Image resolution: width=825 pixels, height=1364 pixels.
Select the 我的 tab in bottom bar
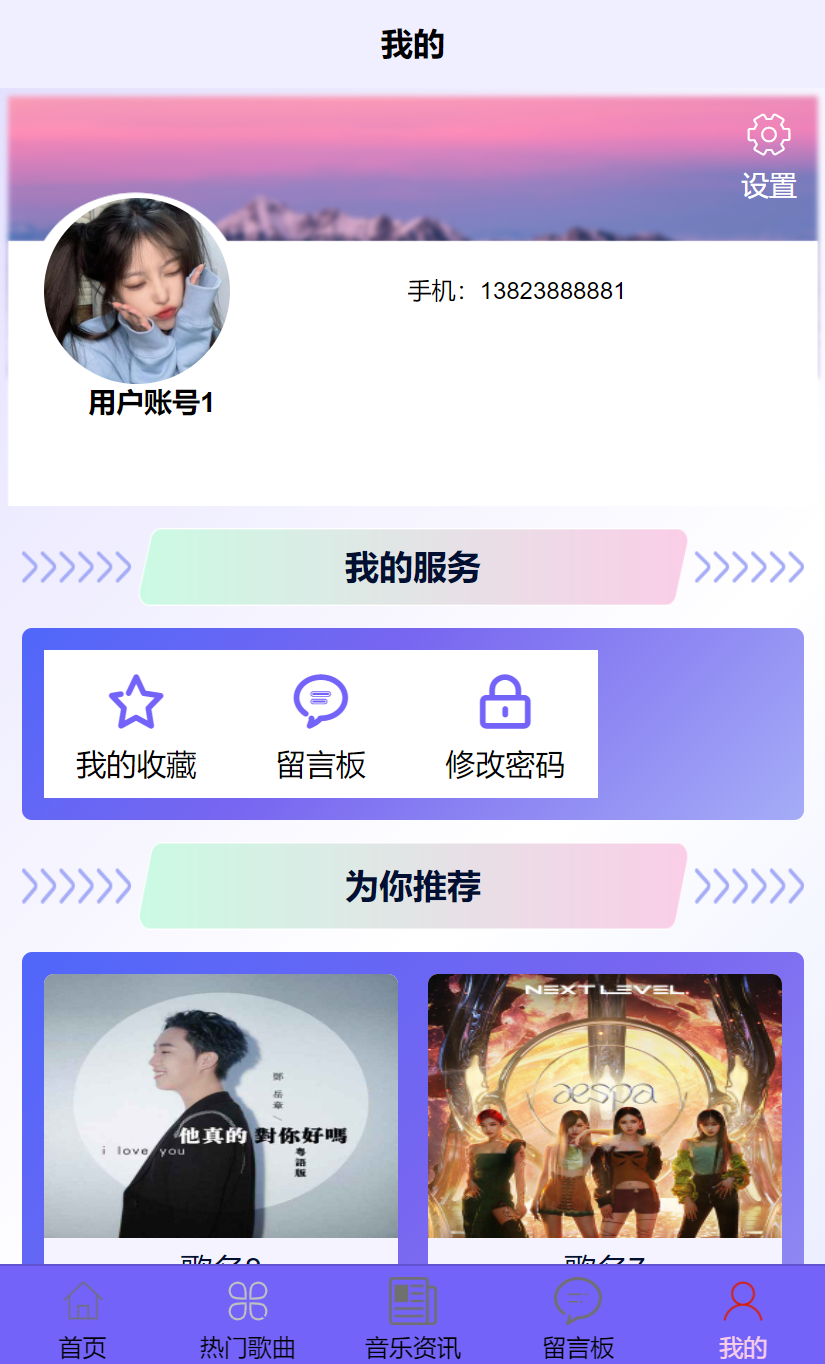(743, 1318)
